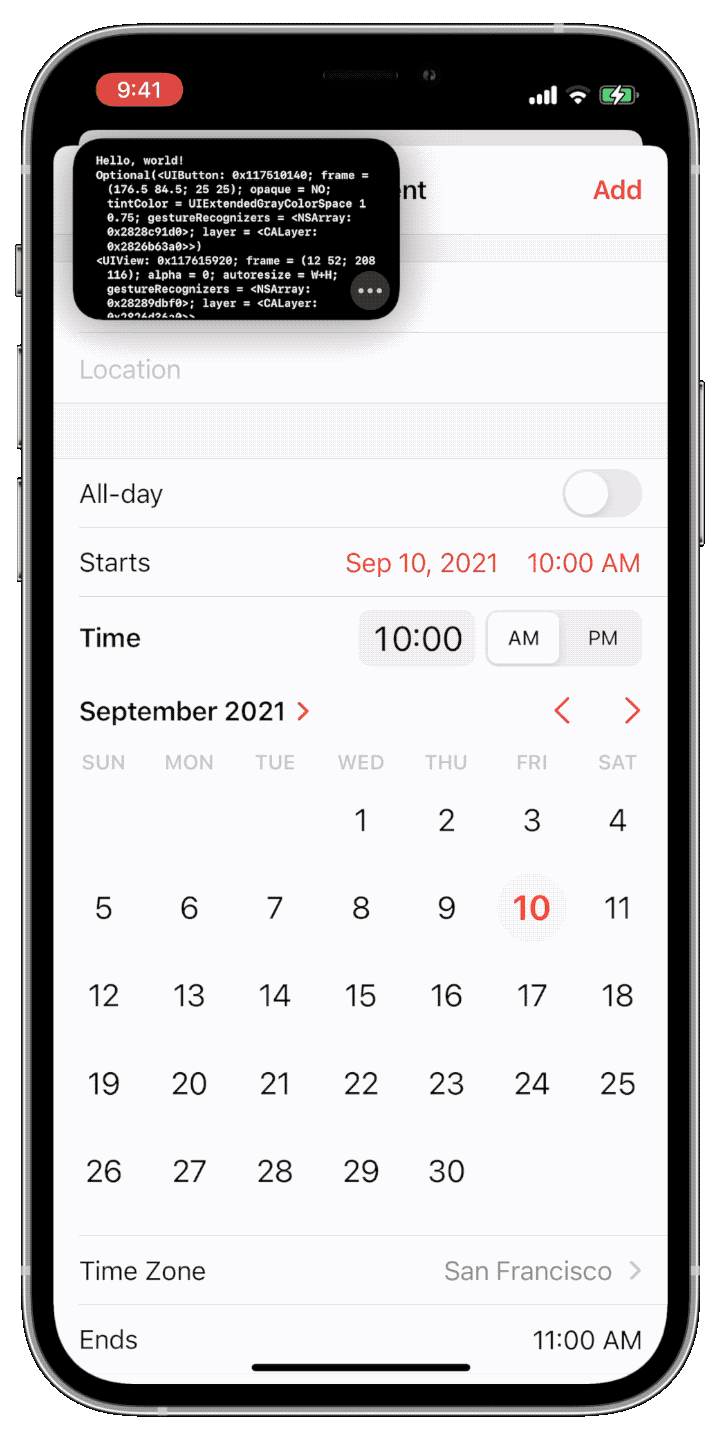The width and height of the screenshot is (720, 1440).
Task: Tap Add to save the event
Action: 617,190
